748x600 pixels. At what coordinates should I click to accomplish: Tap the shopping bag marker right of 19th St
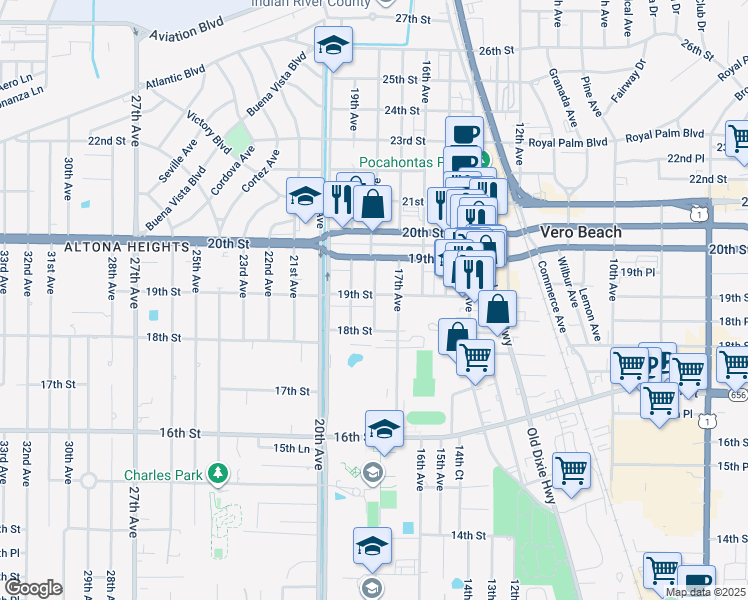(497, 313)
